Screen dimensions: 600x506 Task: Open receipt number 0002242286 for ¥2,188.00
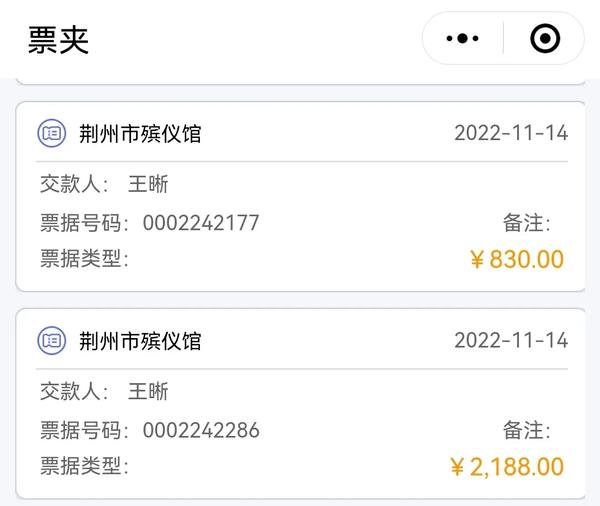300,404
